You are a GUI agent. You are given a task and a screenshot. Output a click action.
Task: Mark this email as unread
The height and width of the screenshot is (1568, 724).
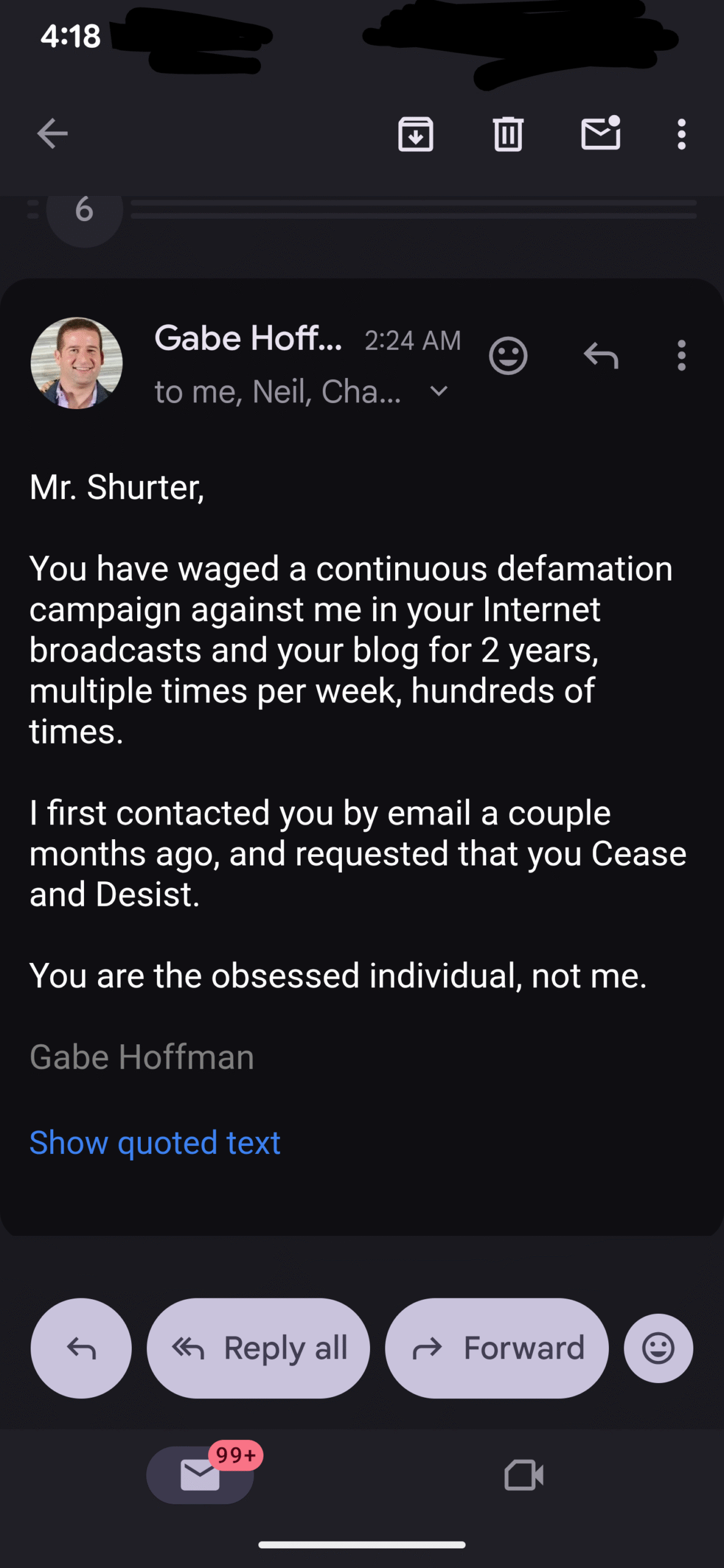click(600, 134)
